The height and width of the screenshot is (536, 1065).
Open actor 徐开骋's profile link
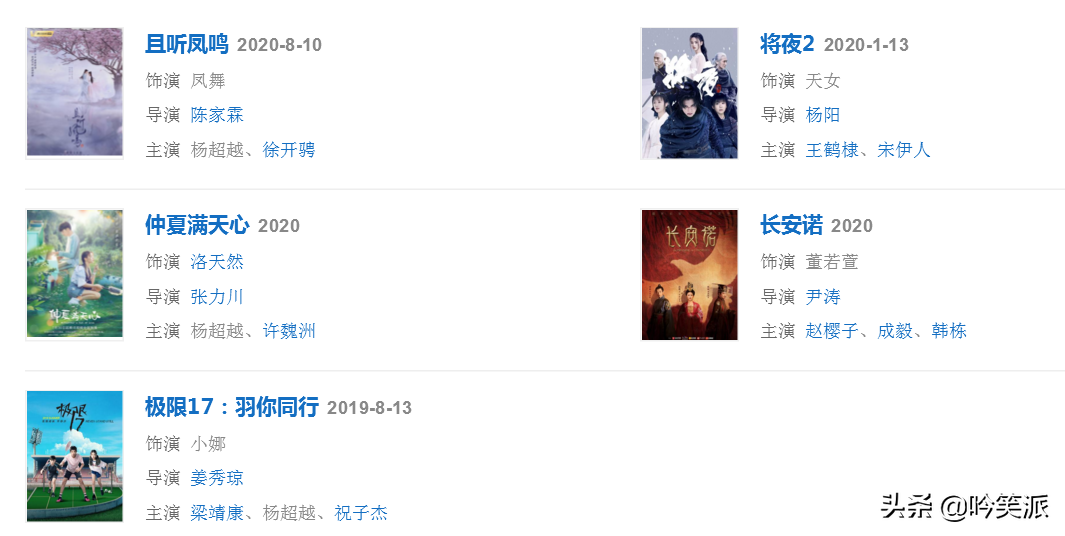pyautogui.click(x=289, y=150)
